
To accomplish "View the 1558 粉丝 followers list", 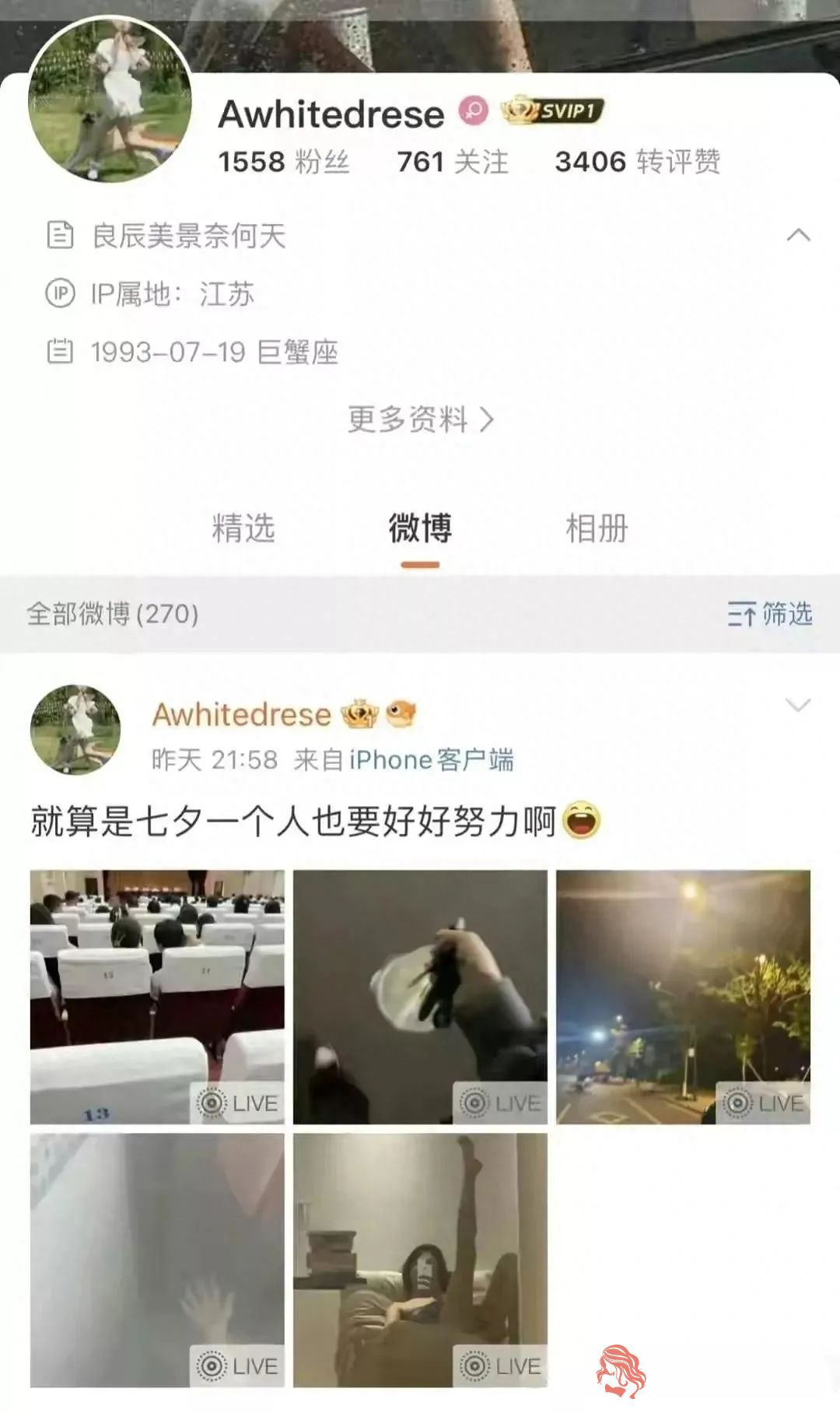I will pyautogui.click(x=283, y=162).
